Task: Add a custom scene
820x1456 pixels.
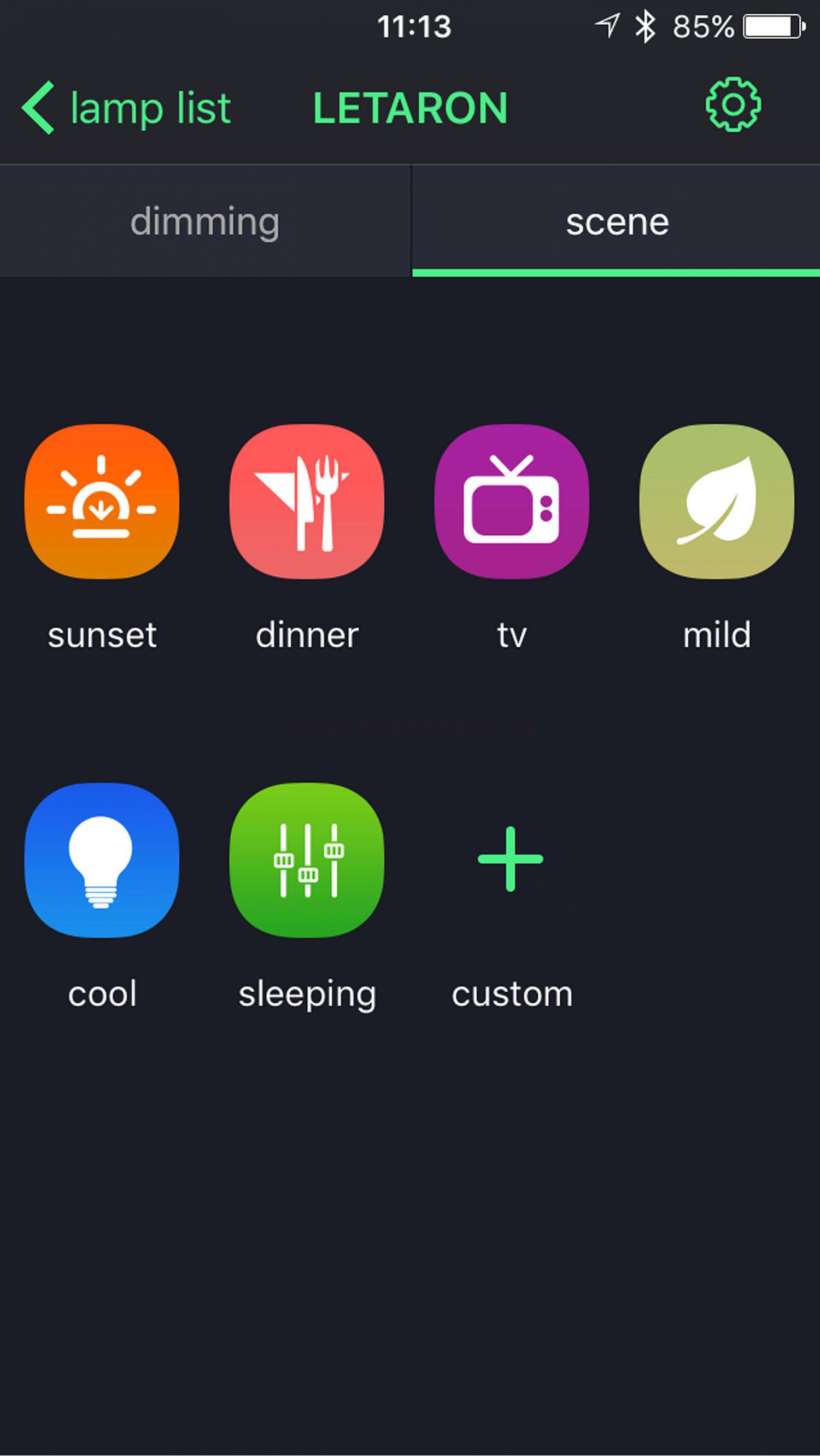Action: pos(511,859)
